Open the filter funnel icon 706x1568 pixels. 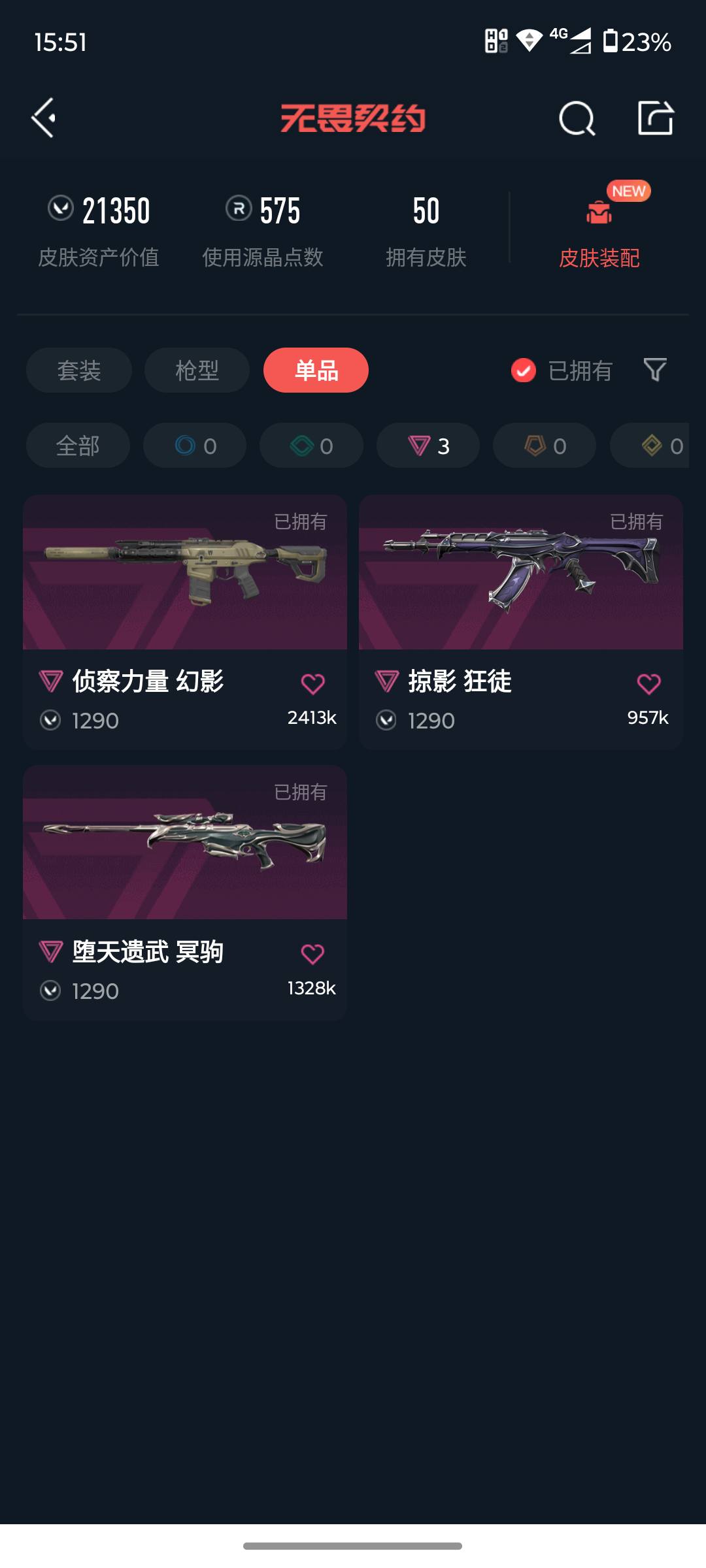654,370
